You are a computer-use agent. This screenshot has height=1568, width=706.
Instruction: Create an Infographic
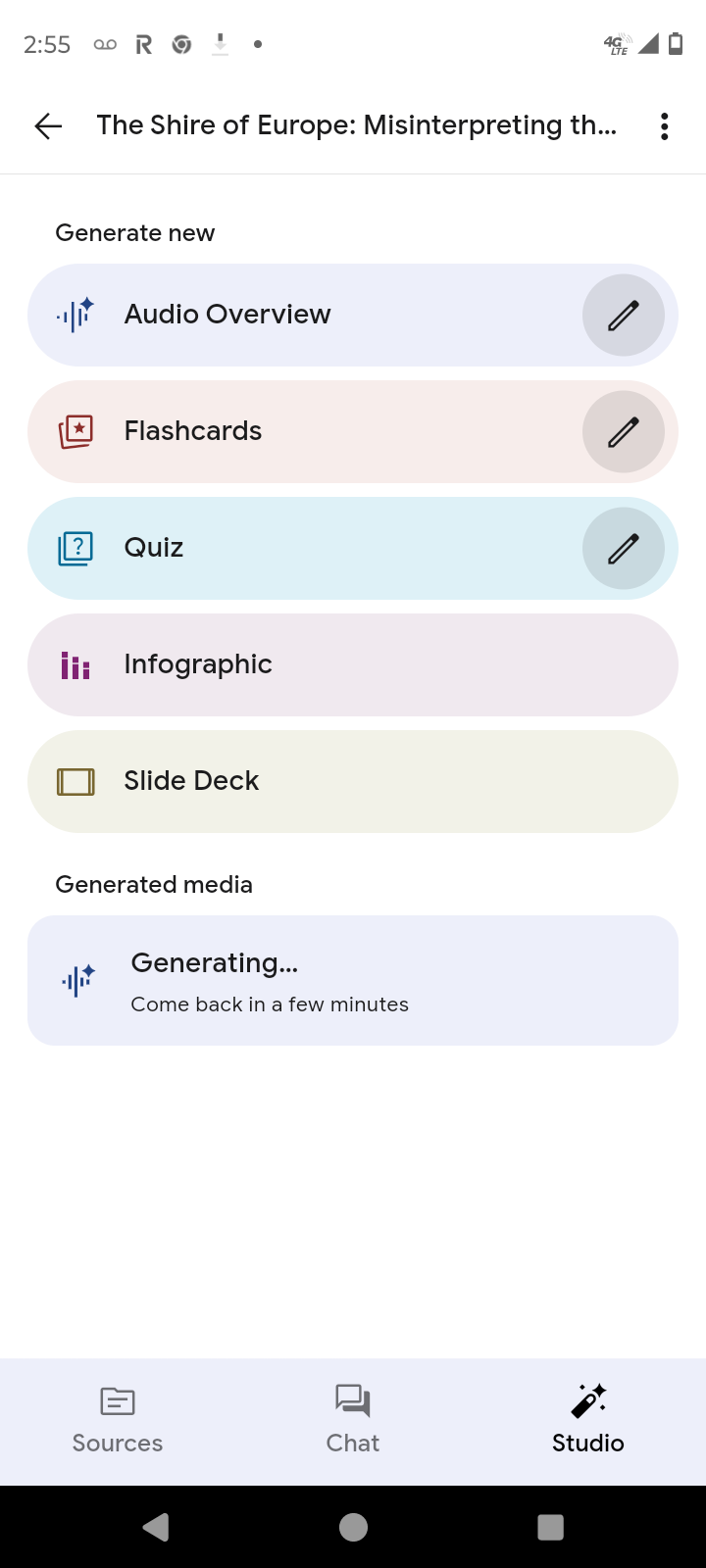[353, 664]
